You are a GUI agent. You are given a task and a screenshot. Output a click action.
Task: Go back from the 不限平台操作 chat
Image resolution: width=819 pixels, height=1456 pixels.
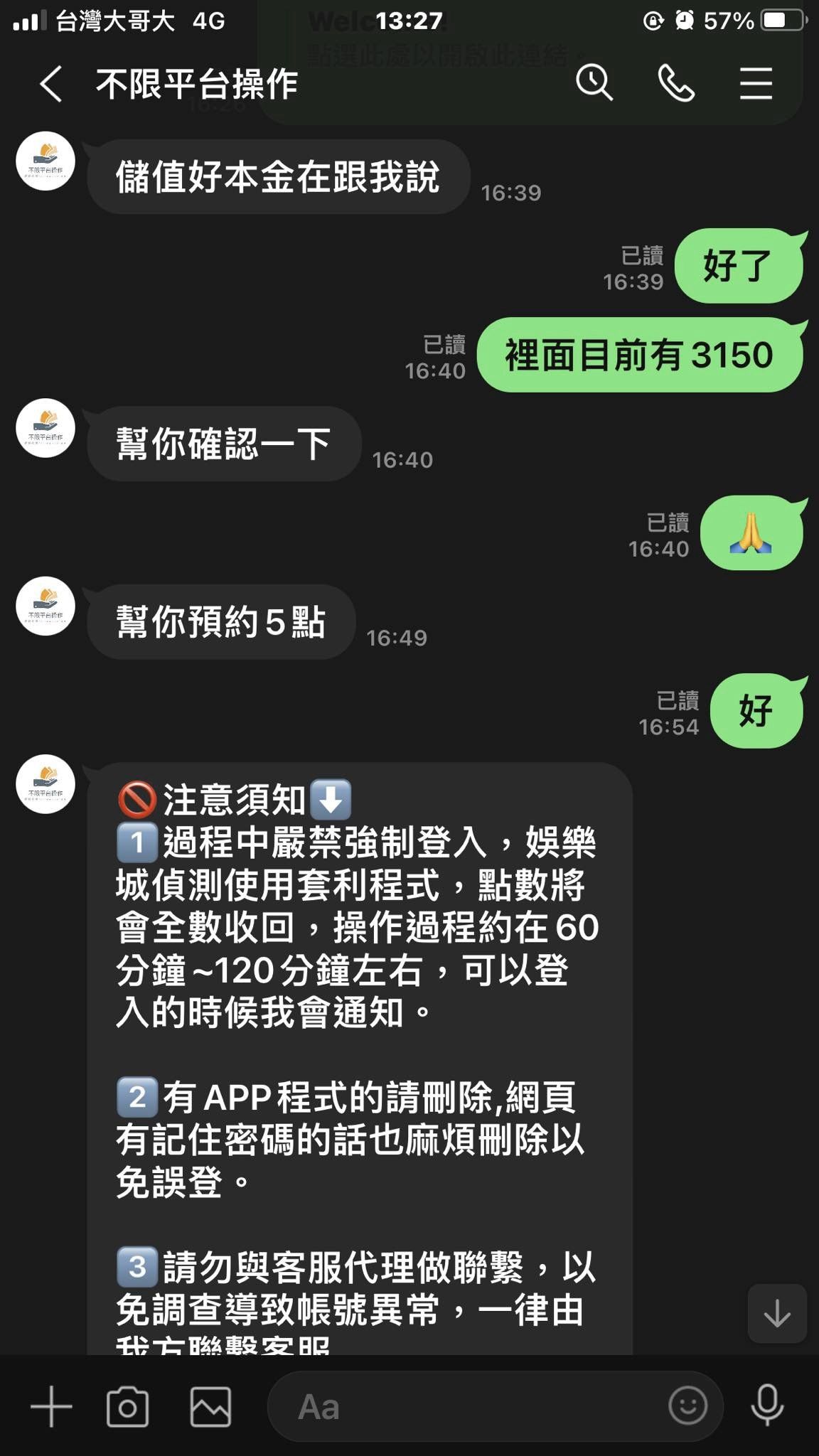(x=50, y=84)
